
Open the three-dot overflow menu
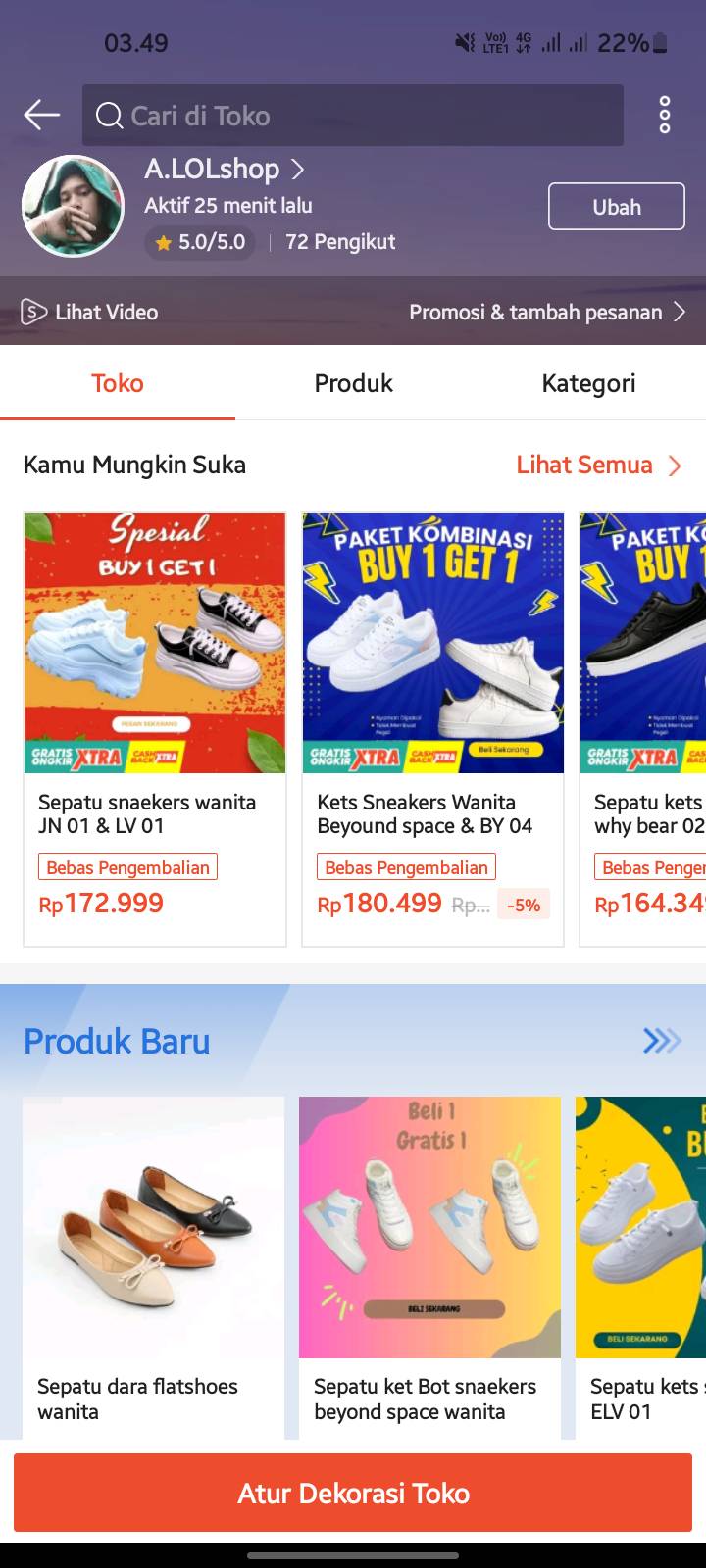click(x=665, y=116)
